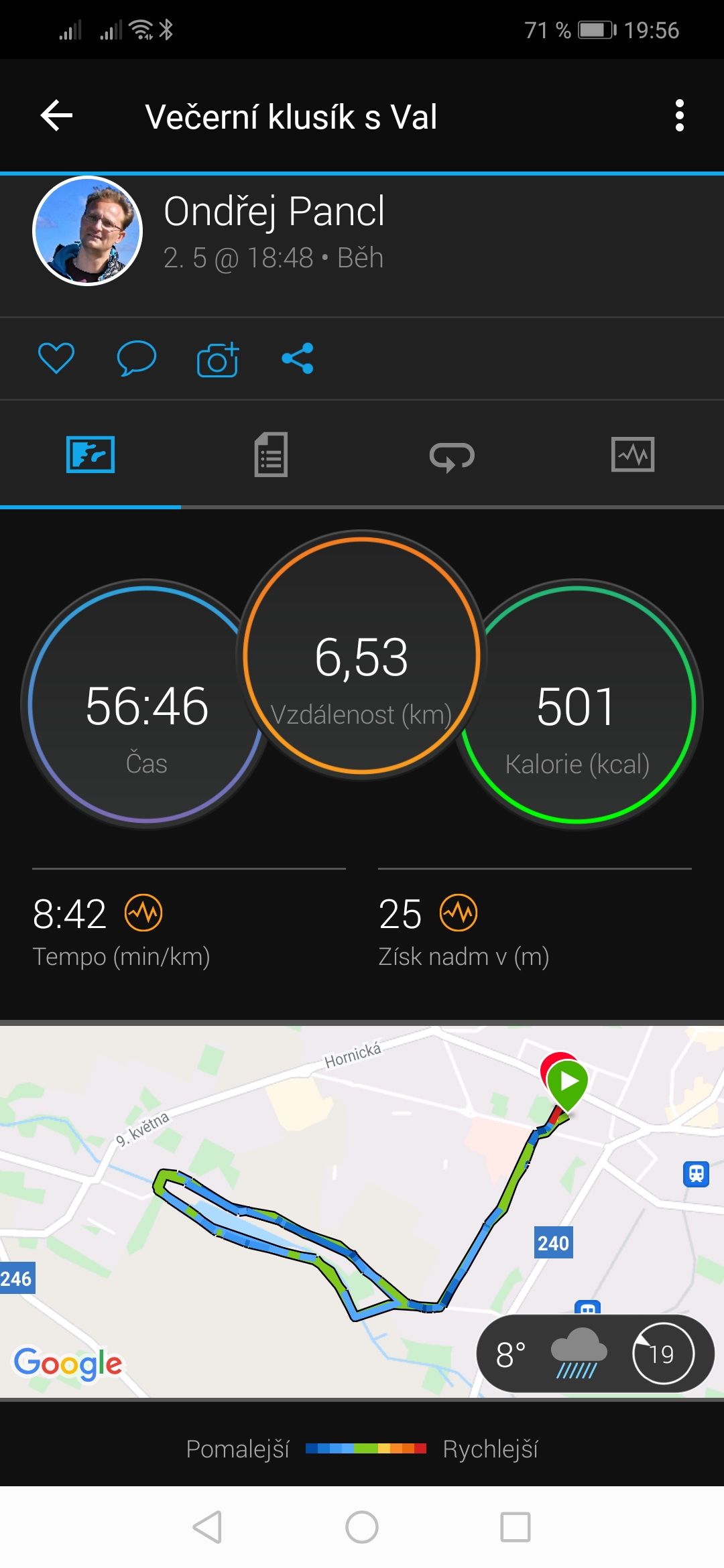
Task: Open the 8° weather details widget
Action: [x=595, y=1354]
